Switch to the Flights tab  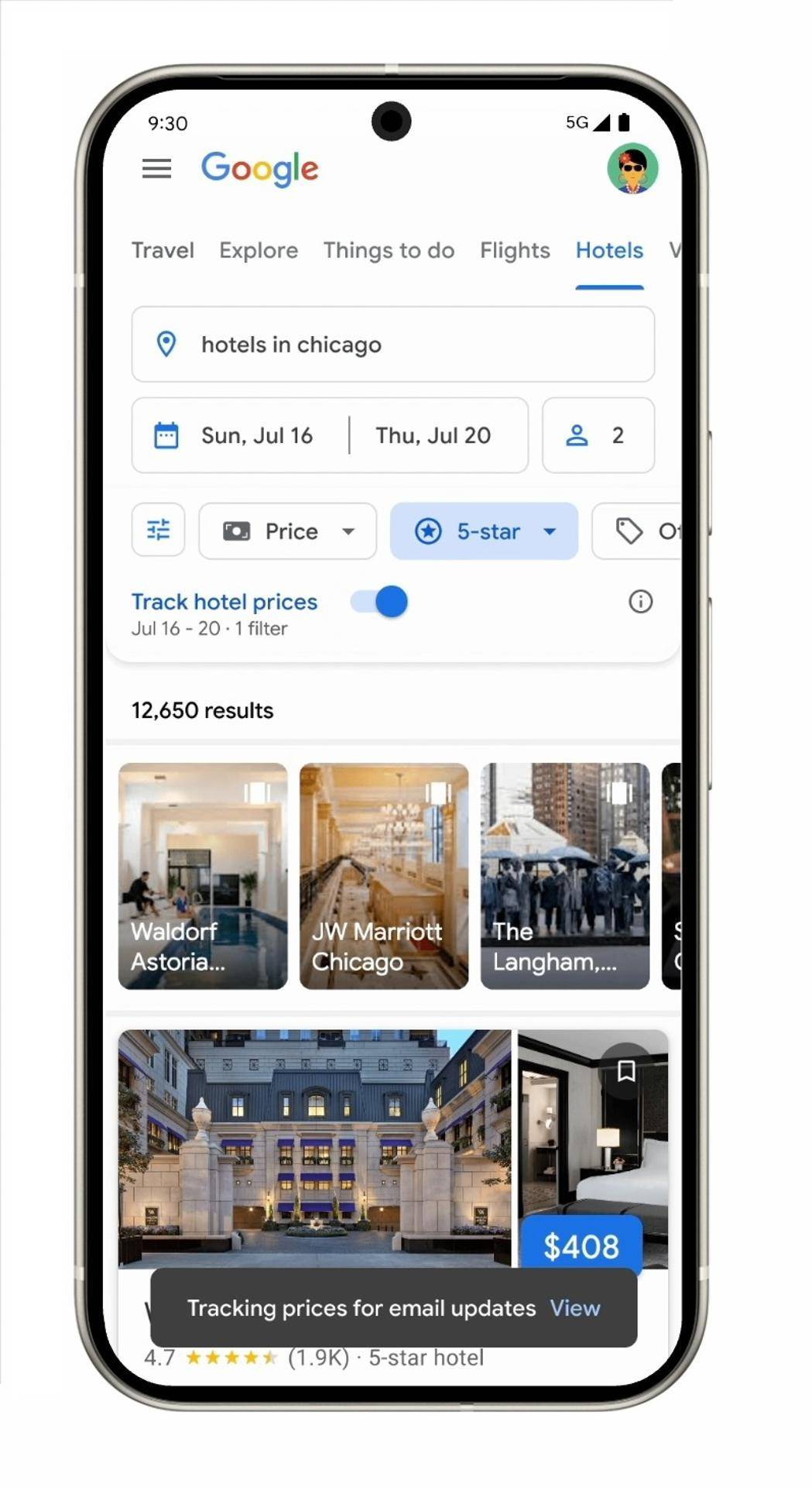coord(515,250)
